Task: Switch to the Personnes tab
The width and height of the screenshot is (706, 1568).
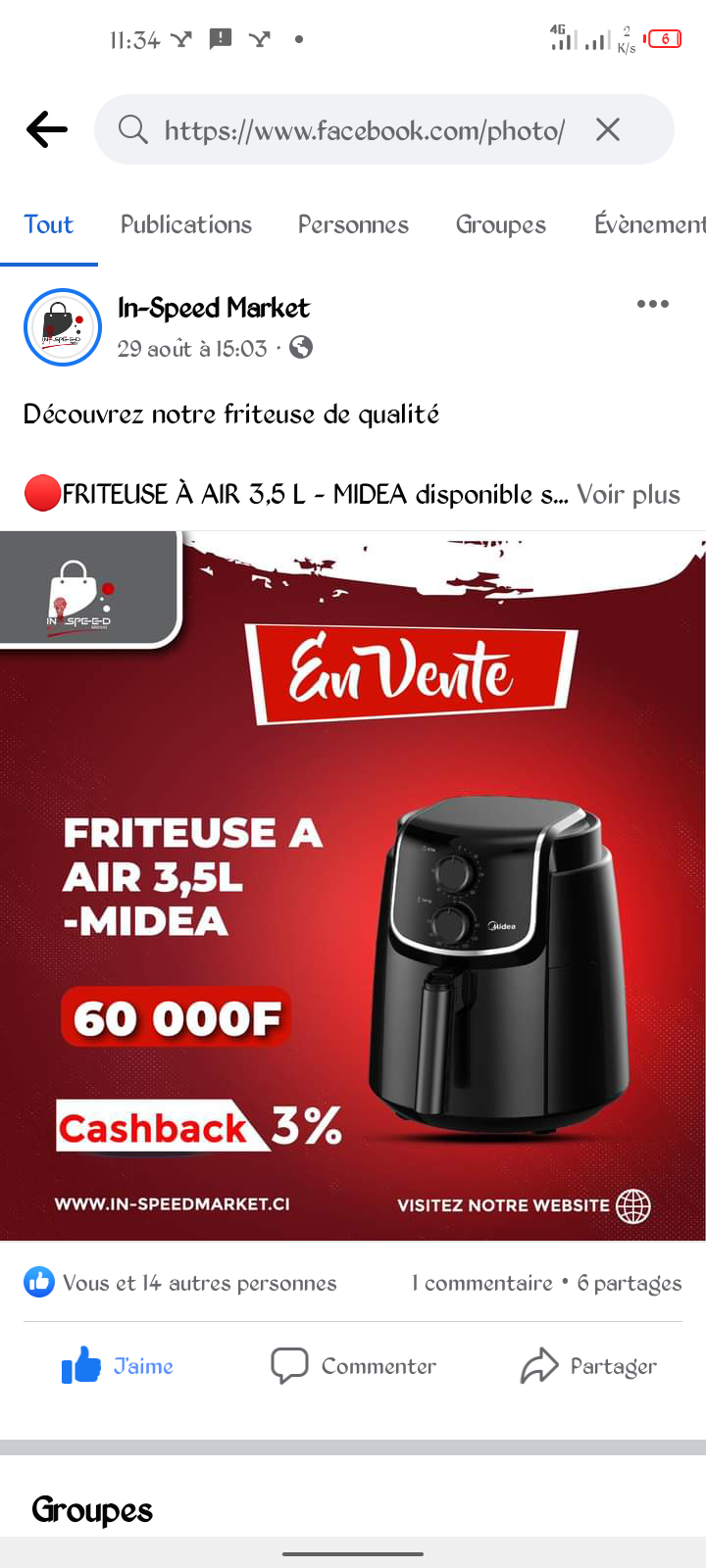Action: pyautogui.click(x=353, y=224)
